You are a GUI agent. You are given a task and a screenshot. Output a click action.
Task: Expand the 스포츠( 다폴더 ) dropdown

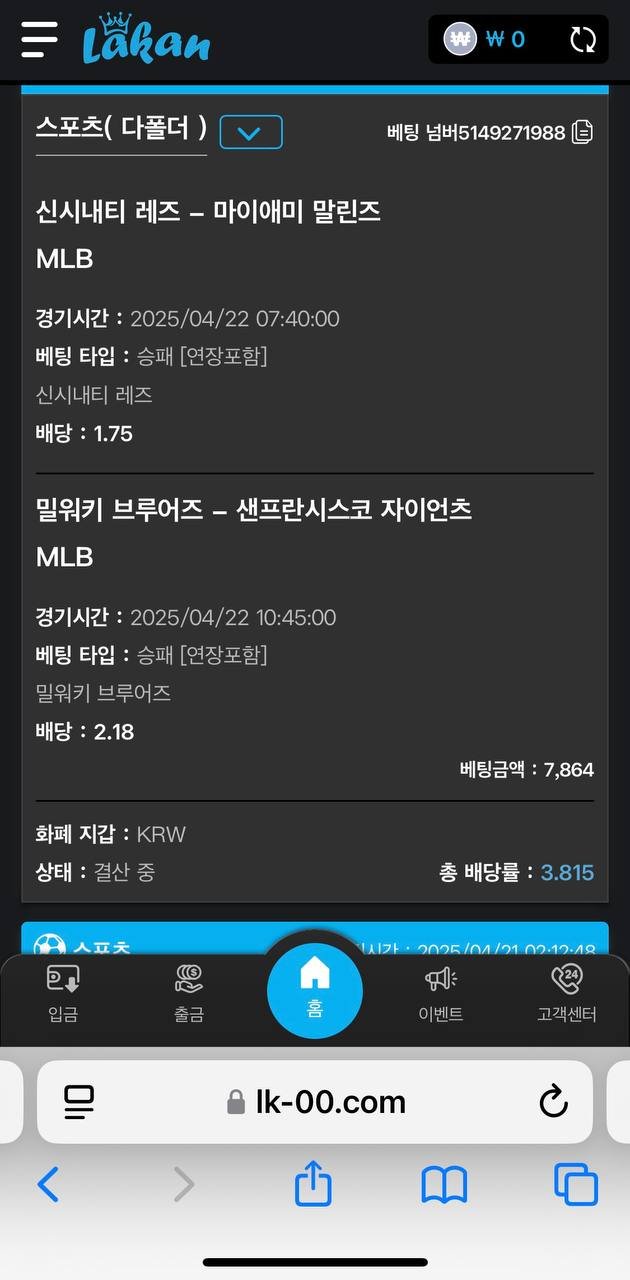(x=251, y=132)
